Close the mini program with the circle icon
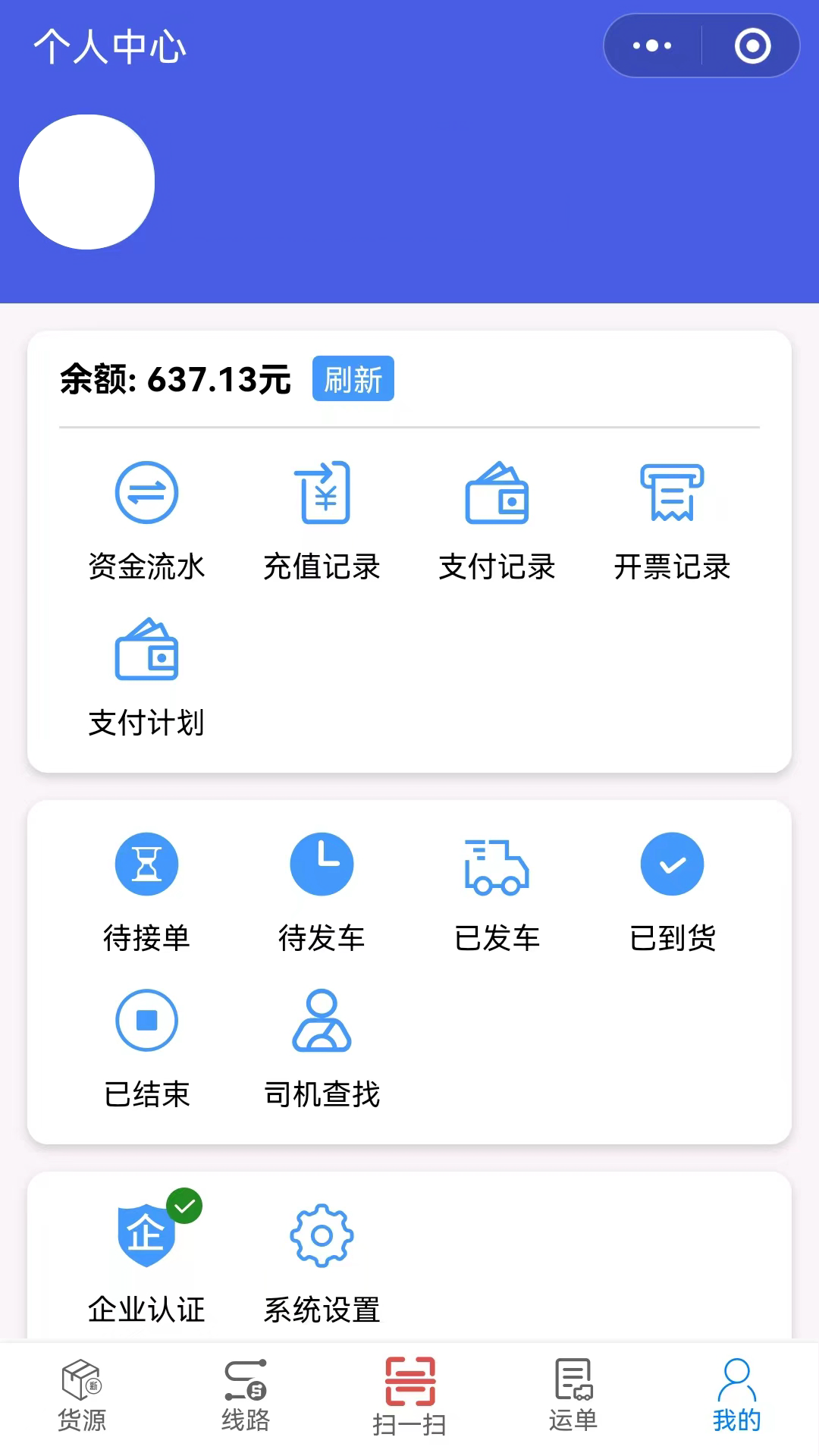This screenshot has width=819, height=1456. click(752, 45)
